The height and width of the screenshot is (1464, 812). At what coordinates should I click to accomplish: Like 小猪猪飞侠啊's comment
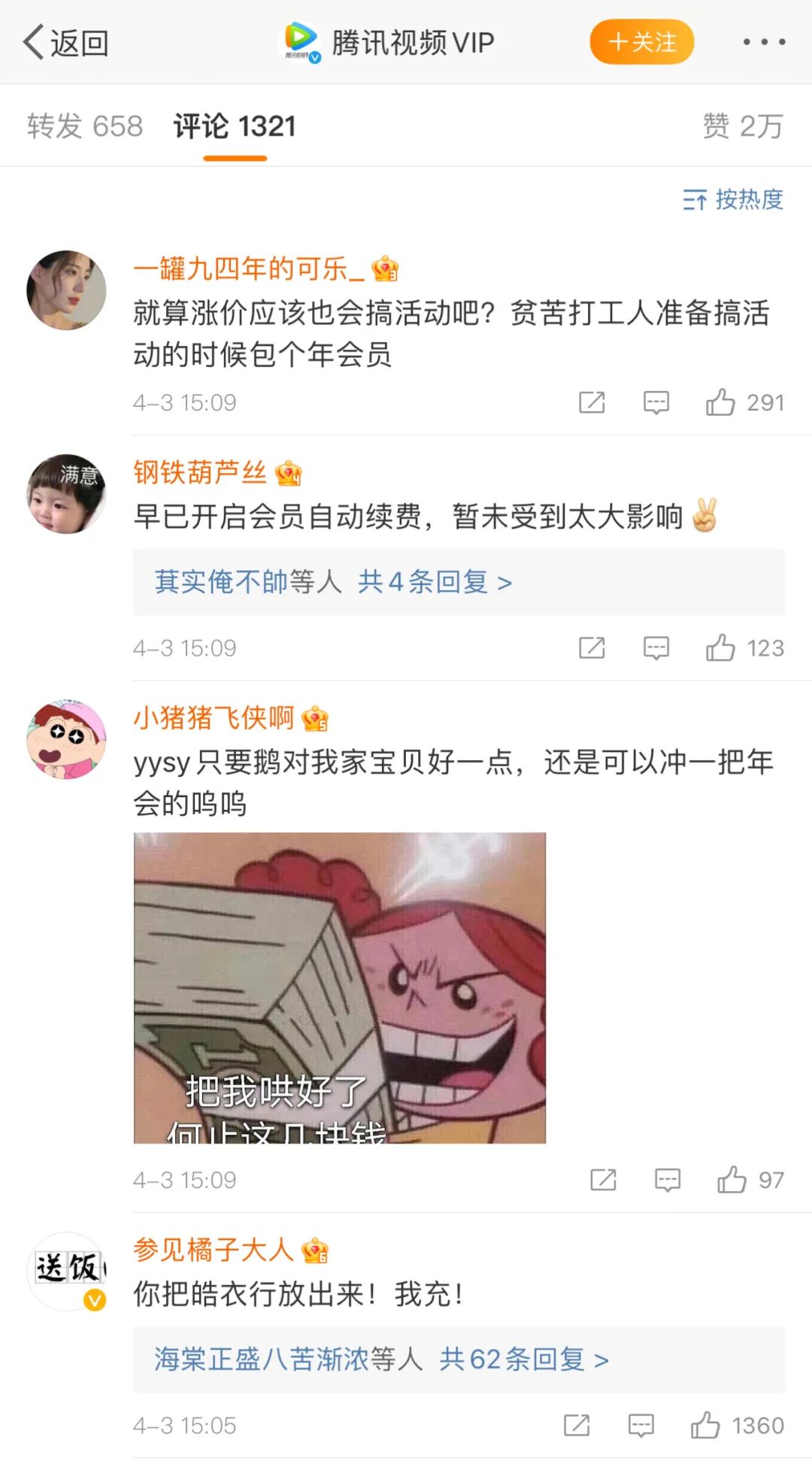pos(732,1180)
